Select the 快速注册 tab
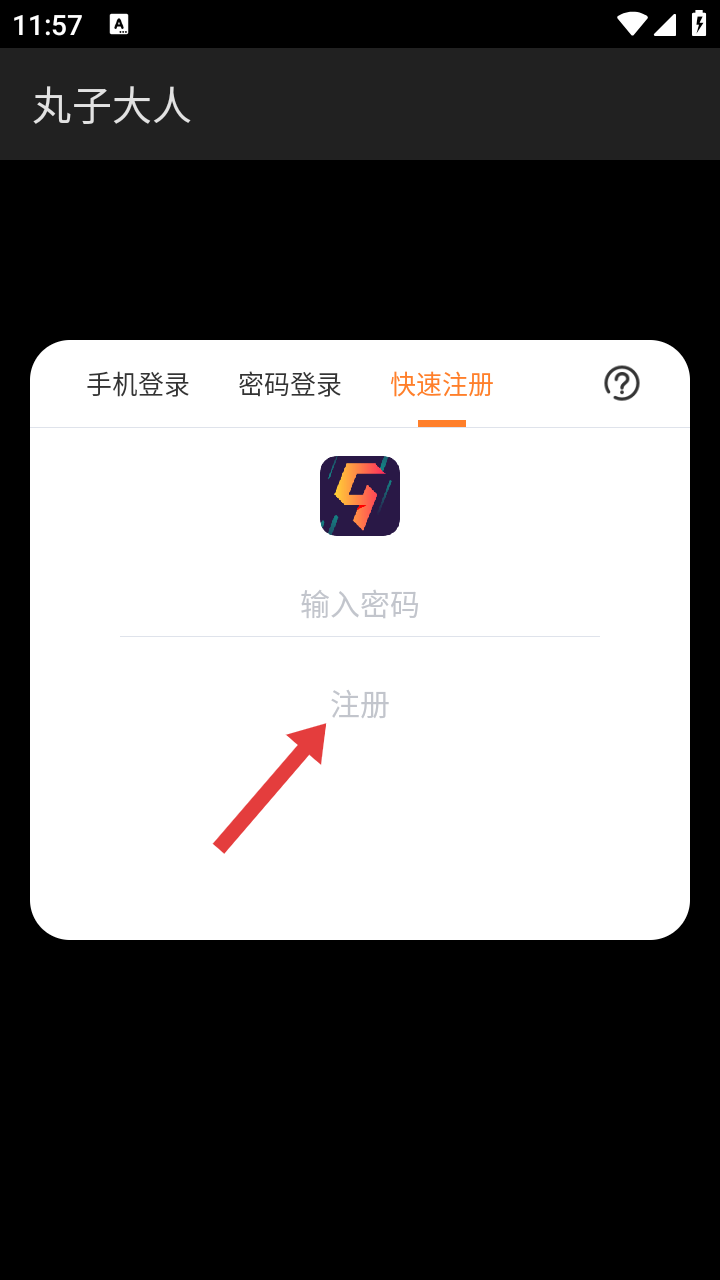720x1280 pixels. [442, 385]
